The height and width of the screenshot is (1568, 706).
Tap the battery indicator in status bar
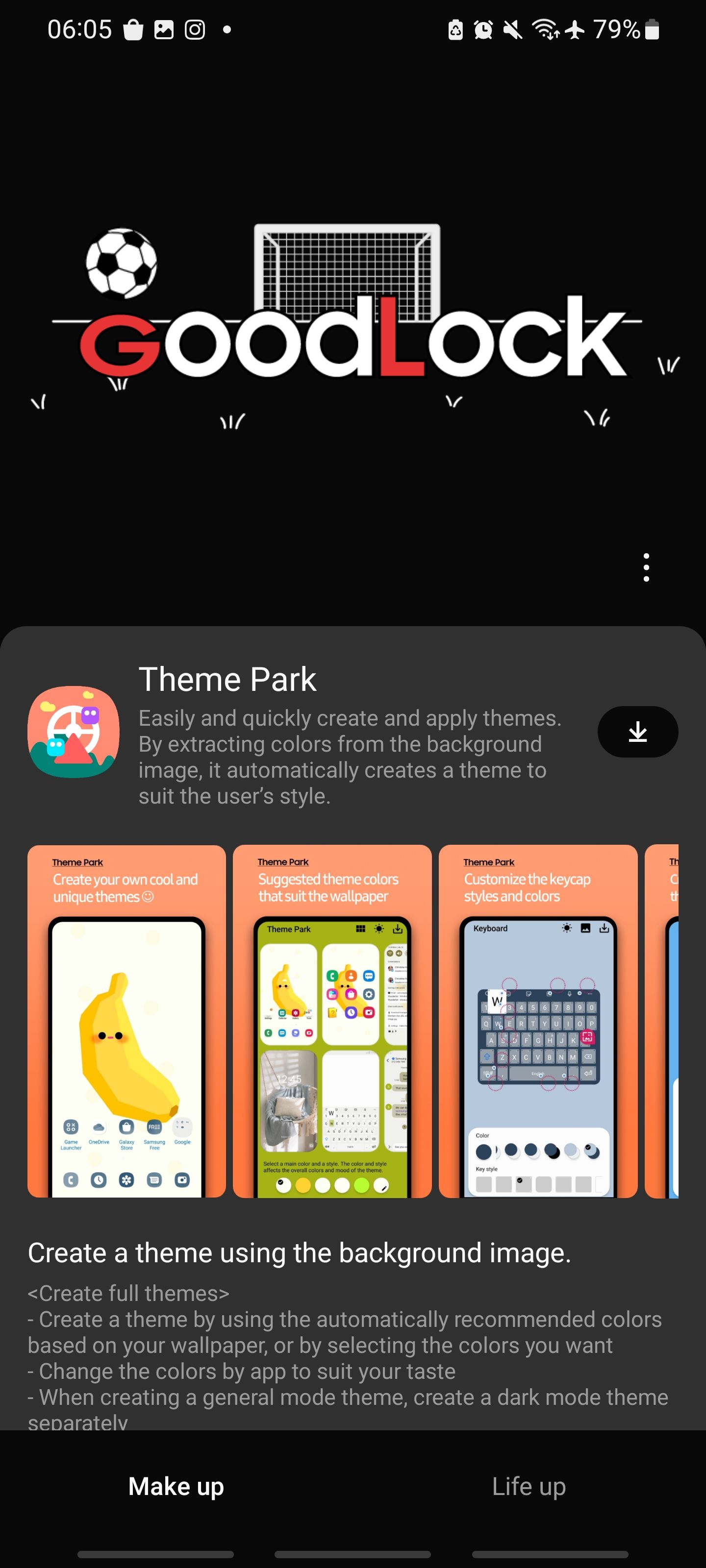[x=649, y=29]
